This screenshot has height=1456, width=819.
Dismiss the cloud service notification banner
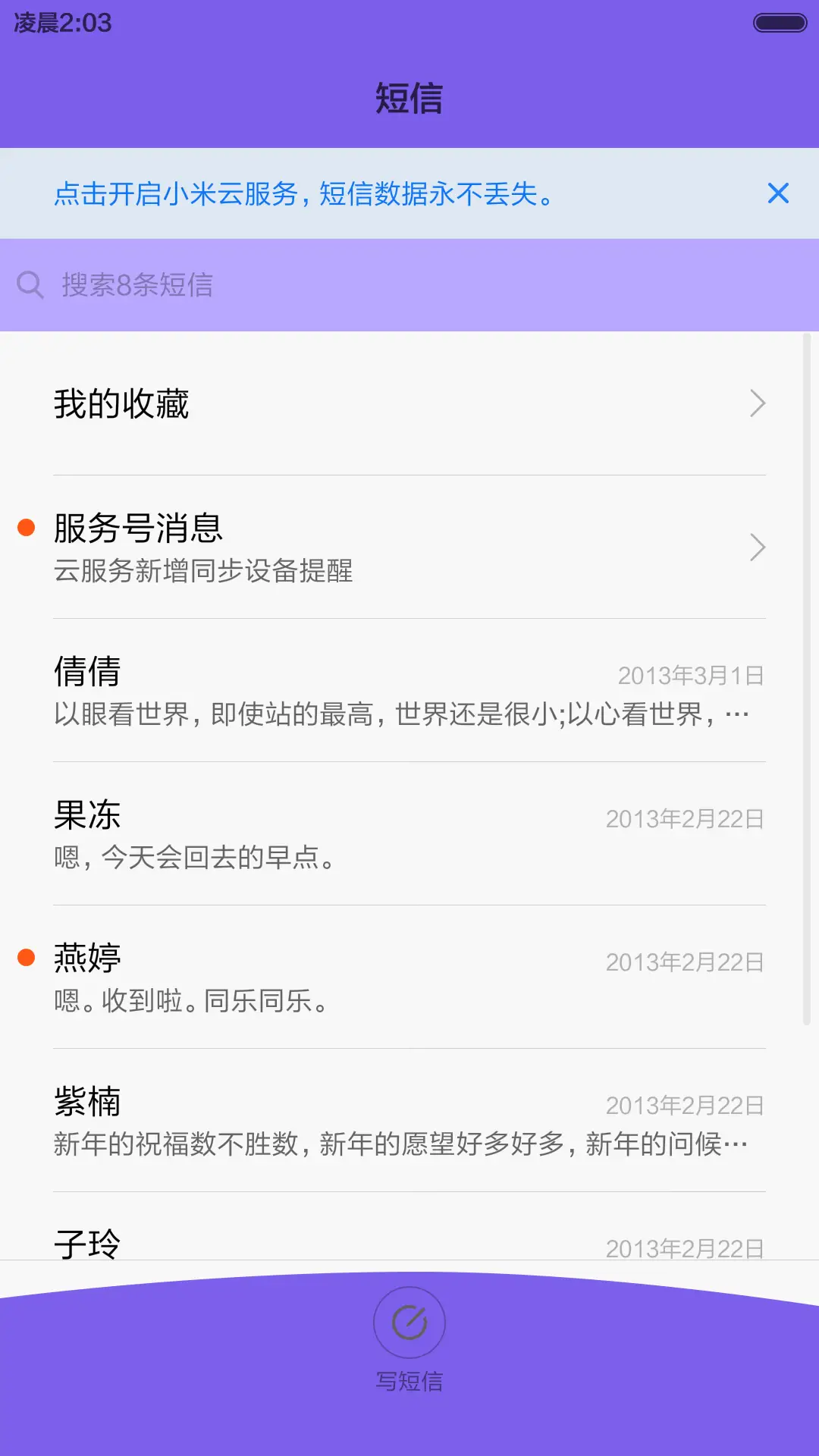pyautogui.click(x=778, y=194)
